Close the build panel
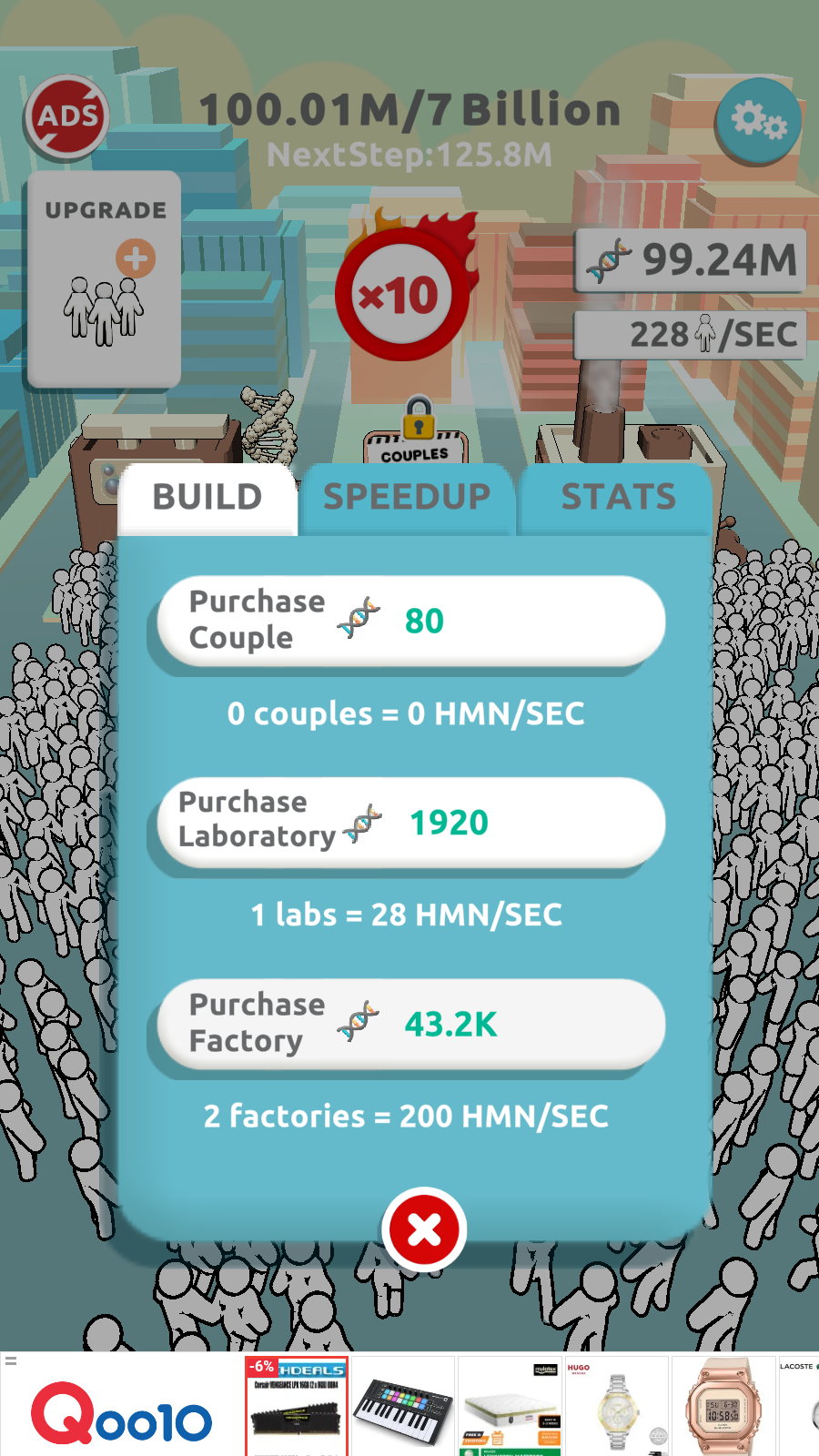 click(x=424, y=1230)
